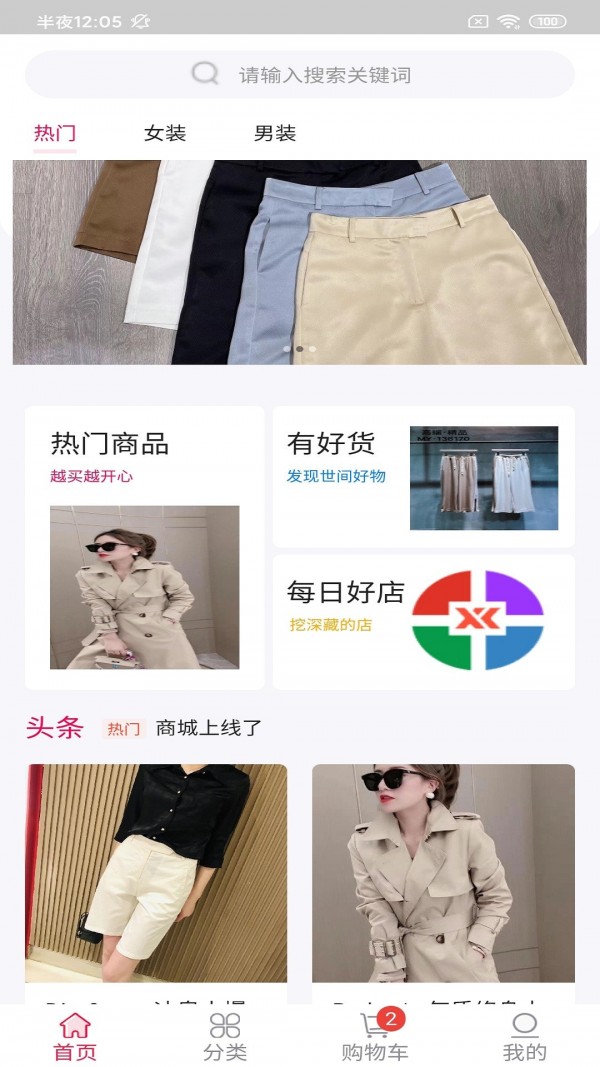
Task: Open the 购物车 shopping cart tab
Action: tap(375, 1036)
